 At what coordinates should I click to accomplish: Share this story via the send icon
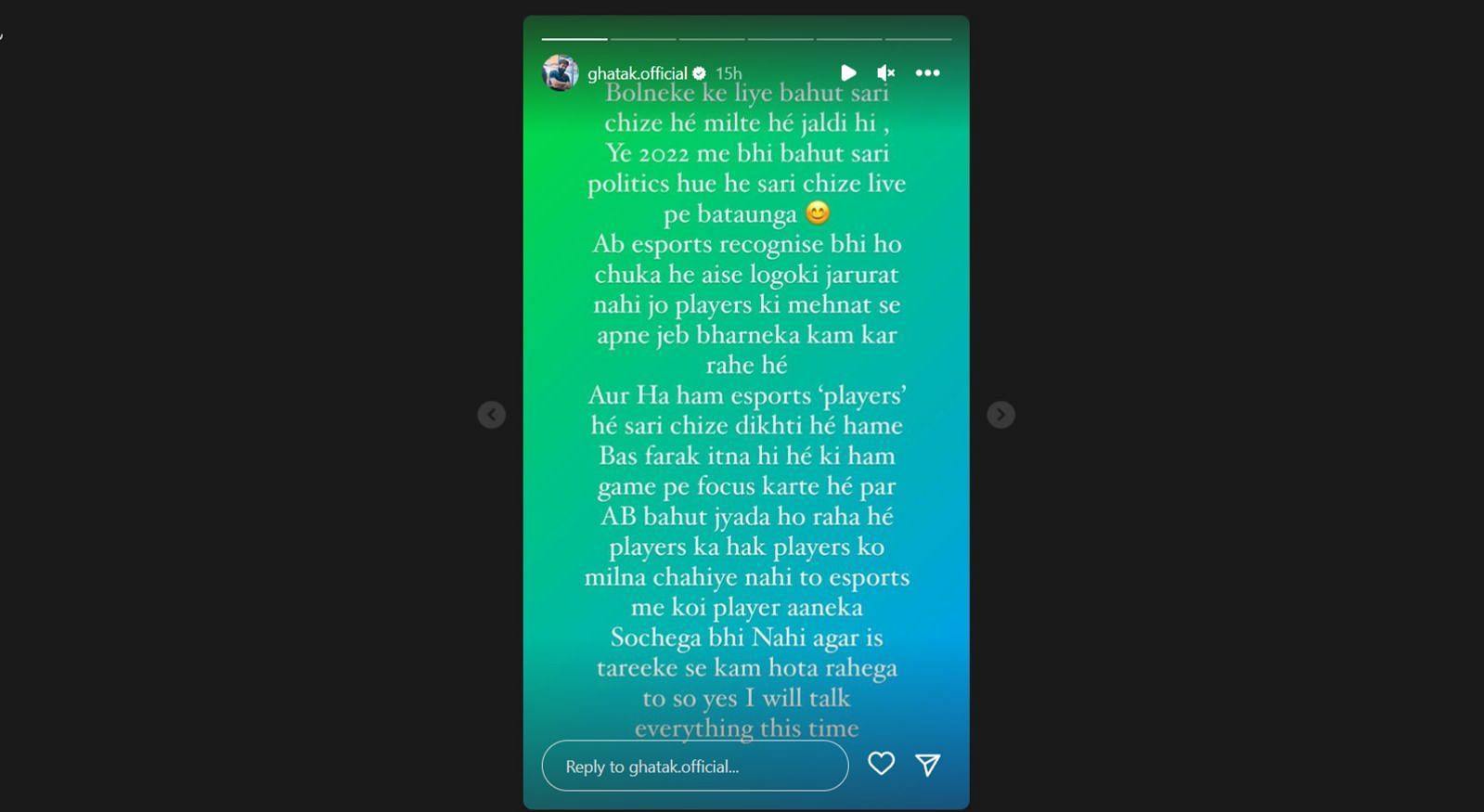[x=928, y=764]
